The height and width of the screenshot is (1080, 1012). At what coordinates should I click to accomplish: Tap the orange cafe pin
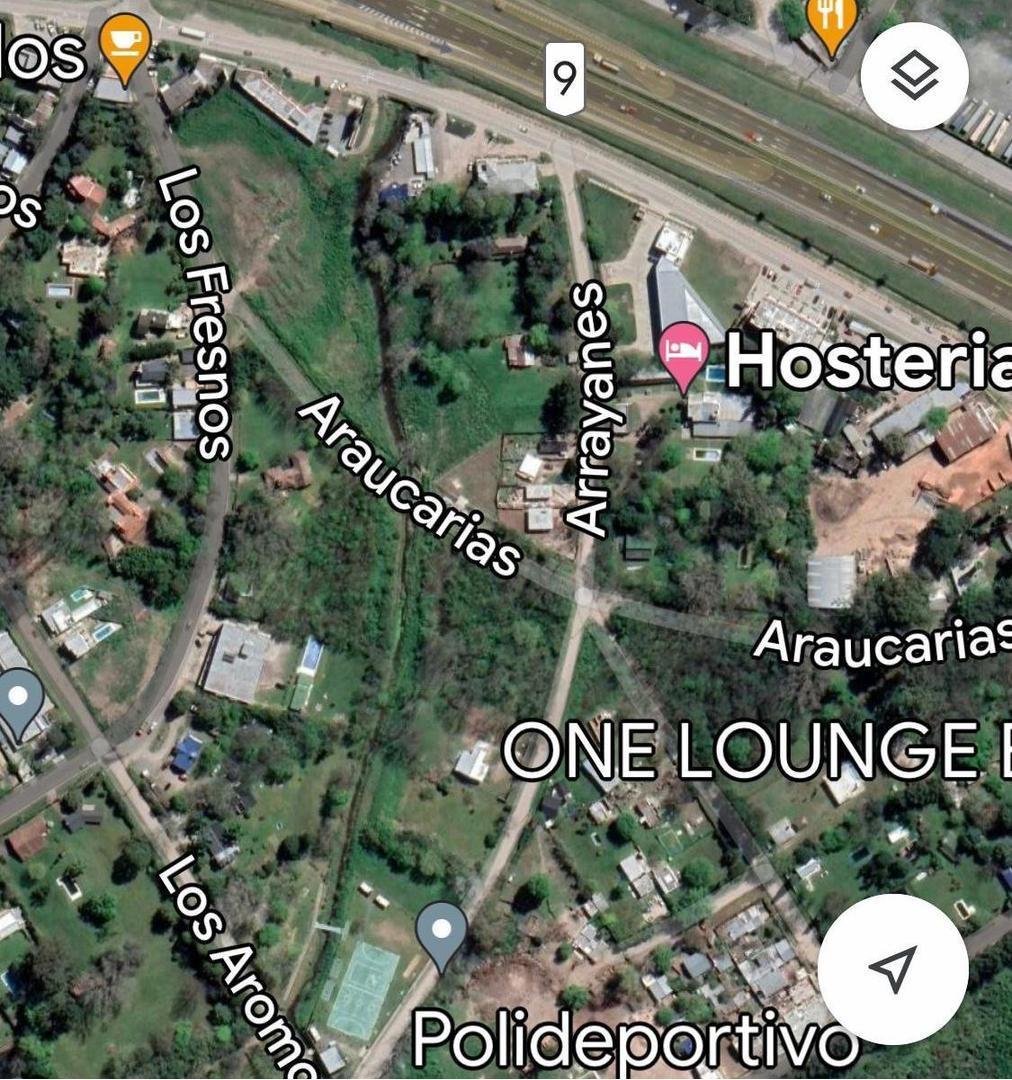pyautogui.click(x=125, y=45)
